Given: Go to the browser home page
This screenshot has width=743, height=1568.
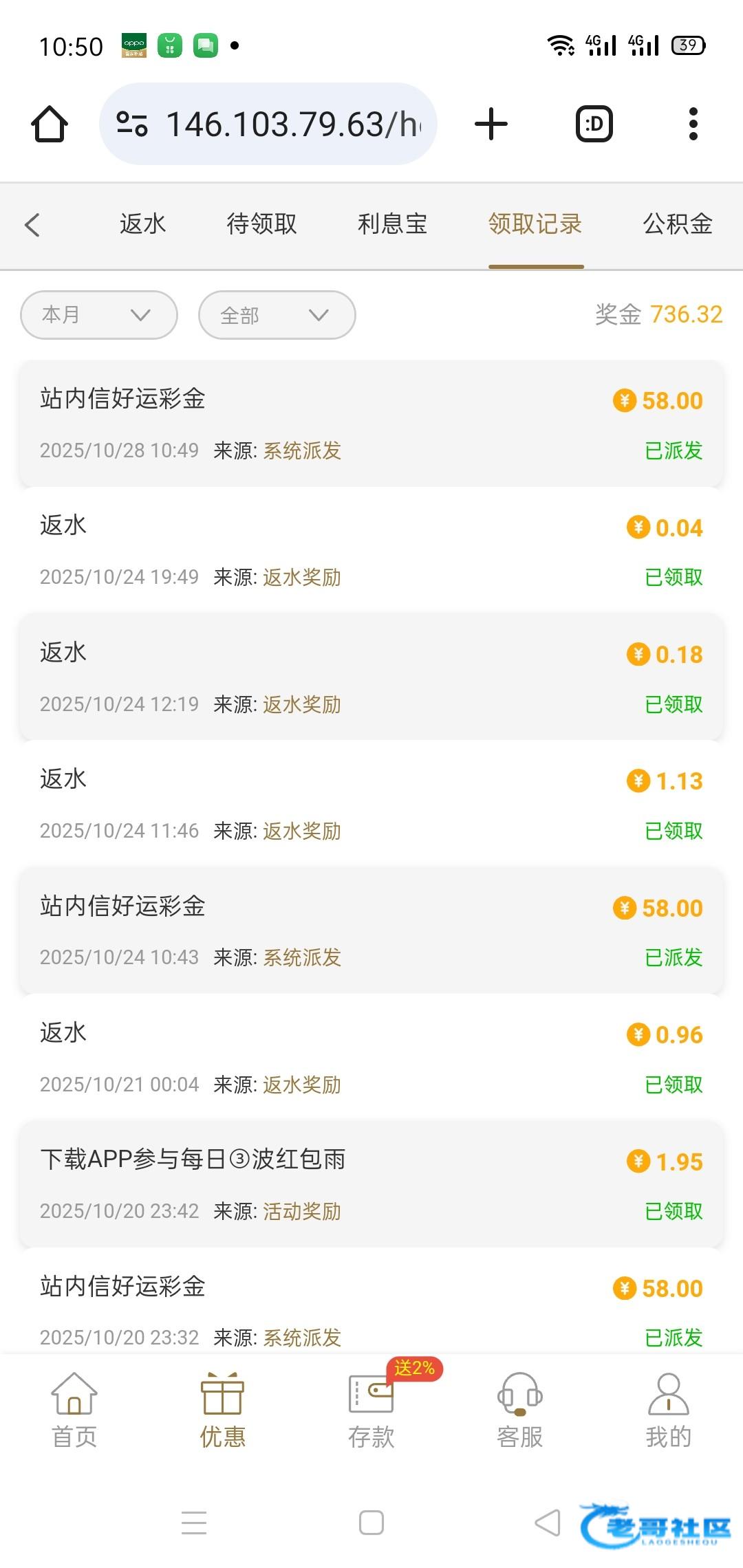Looking at the screenshot, I should pos(50,124).
